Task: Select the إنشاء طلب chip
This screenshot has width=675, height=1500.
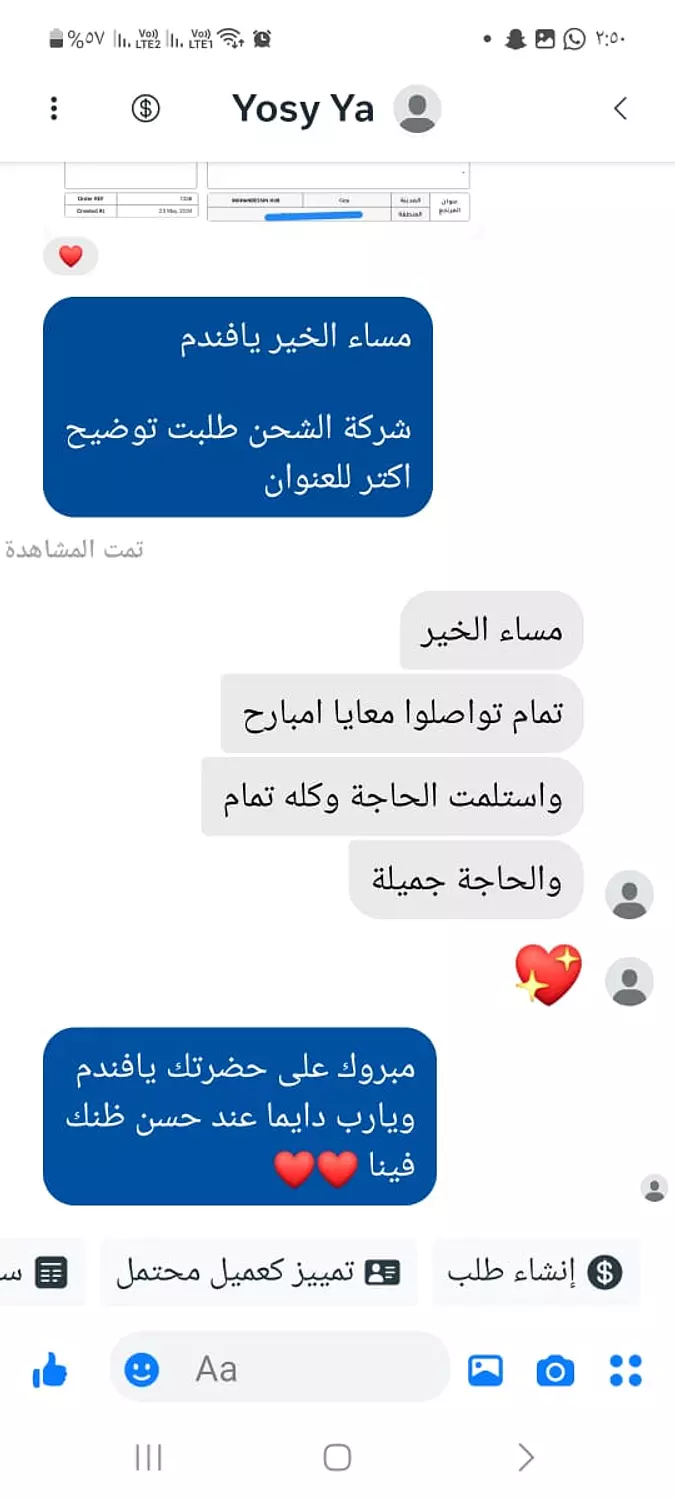Action: pyautogui.click(x=535, y=1272)
